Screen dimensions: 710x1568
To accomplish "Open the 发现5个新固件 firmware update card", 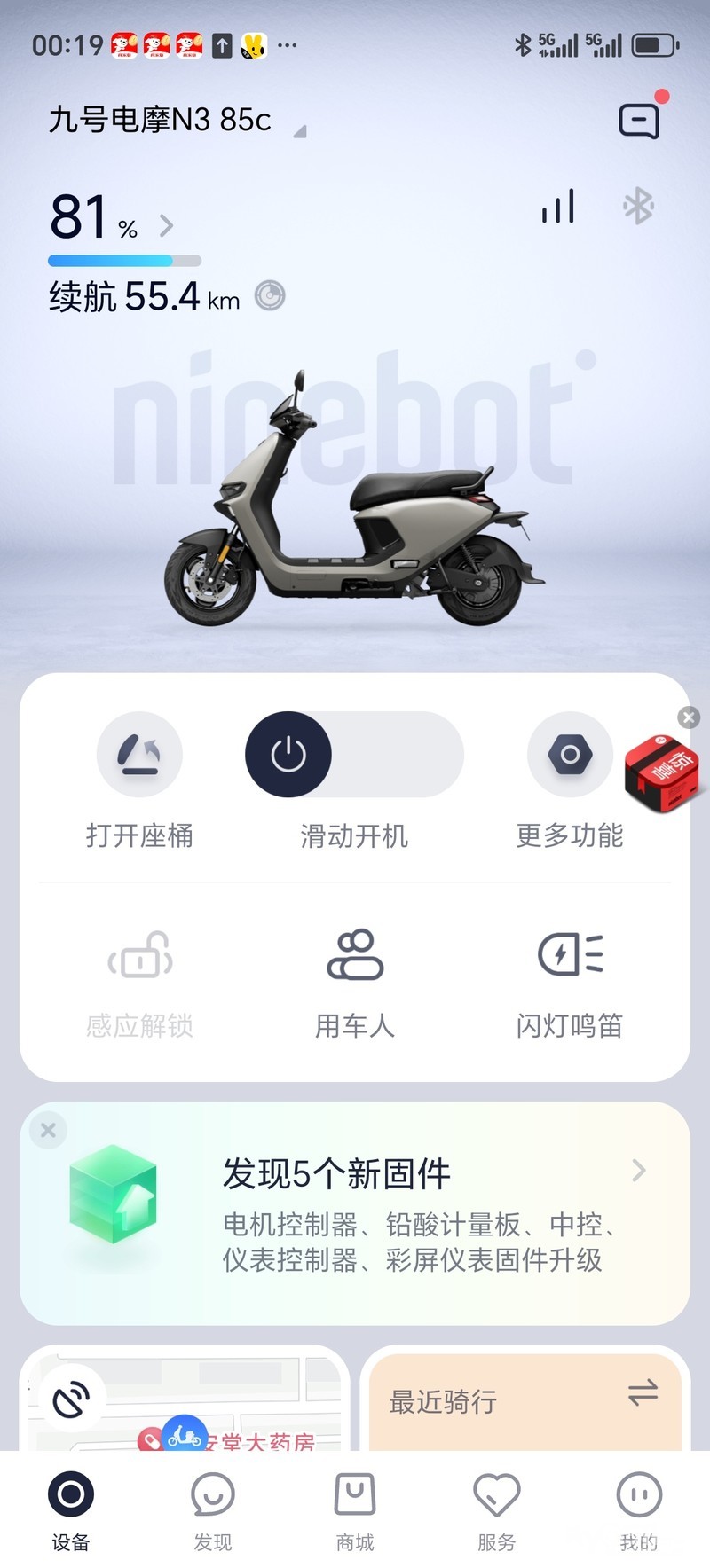I will coord(355,1213).
